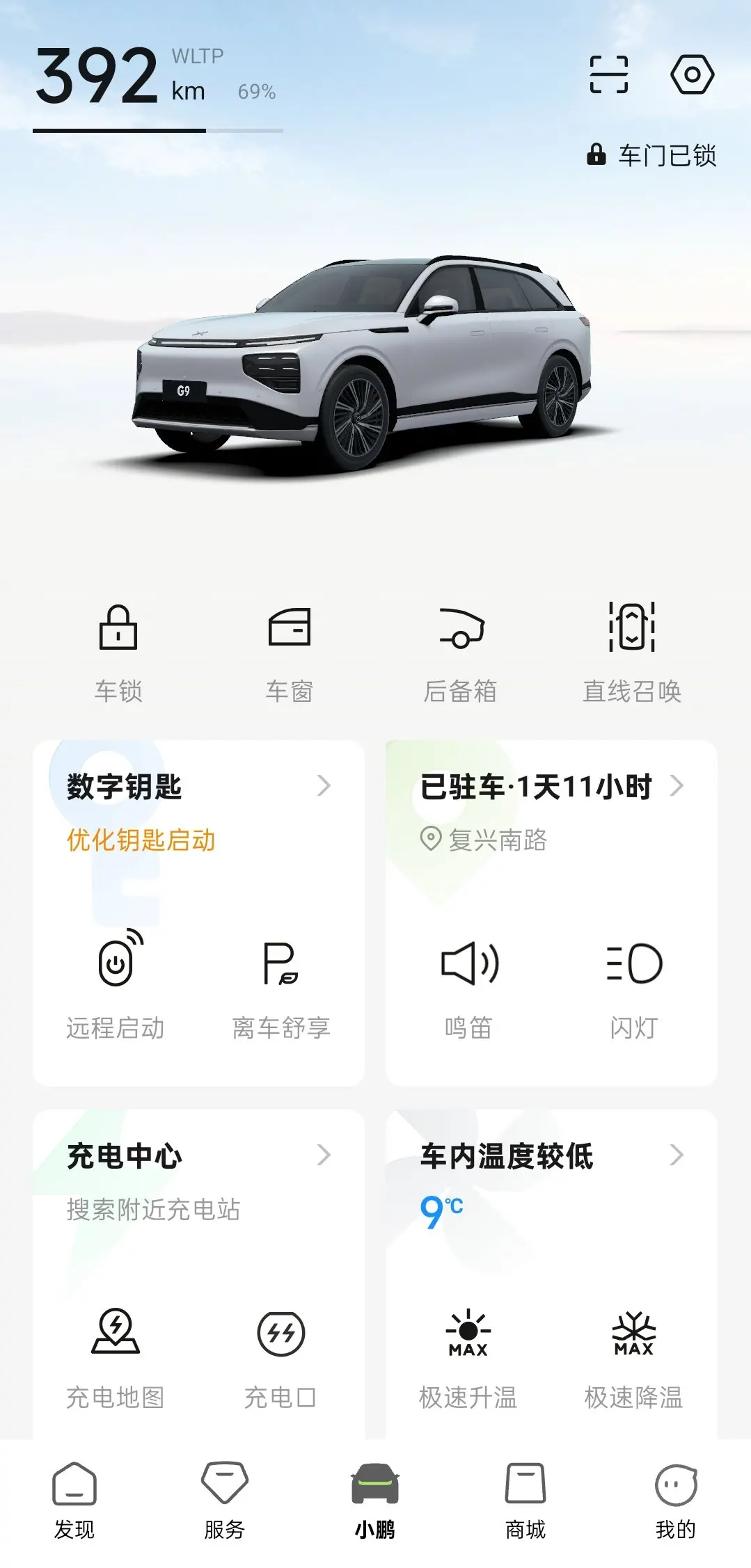Tap the 车锁 lock control
This screenshot has width=751, height=1568.
tap(118, 652)
